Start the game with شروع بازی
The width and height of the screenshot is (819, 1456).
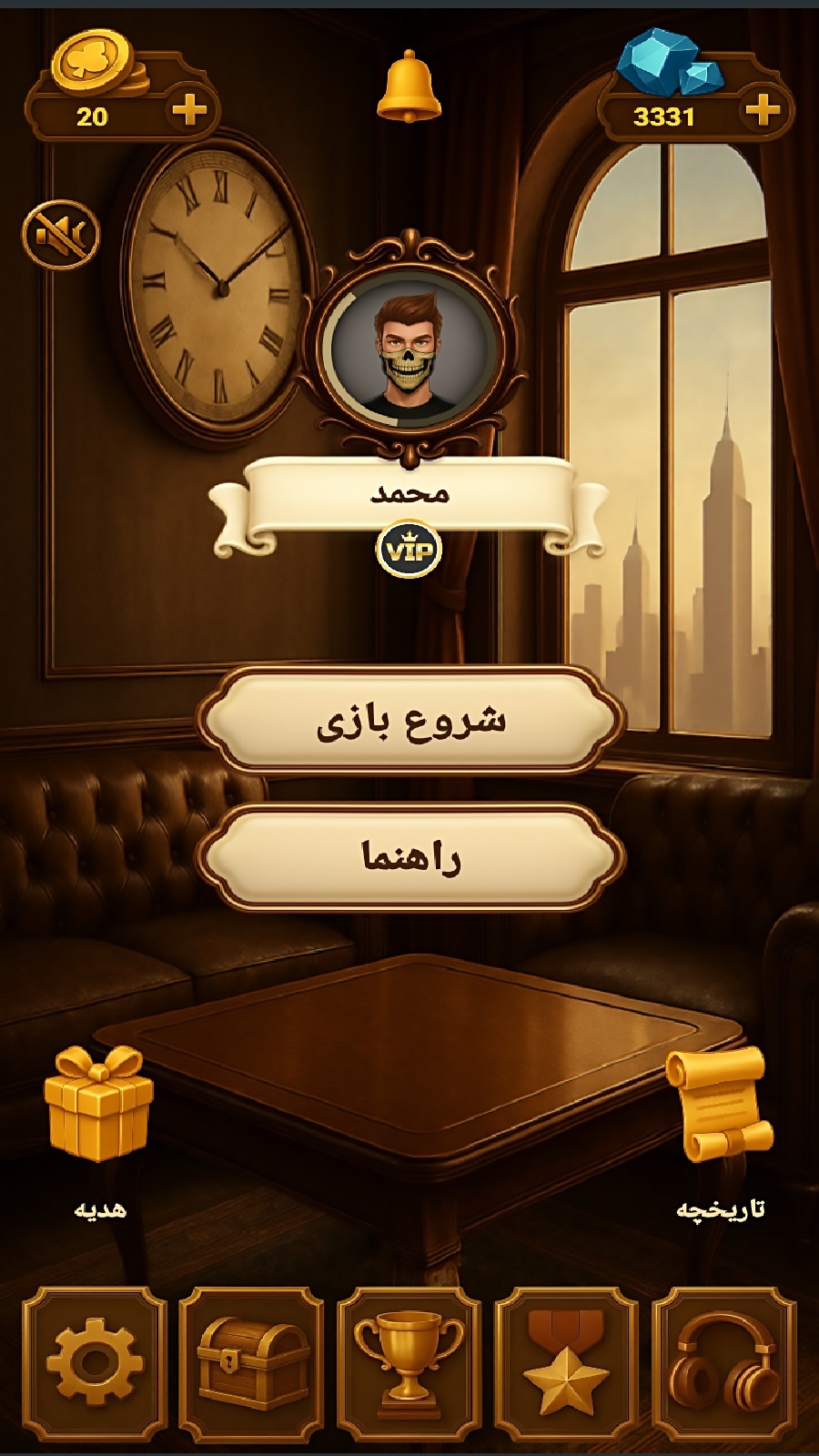click(x=411, y=720)
